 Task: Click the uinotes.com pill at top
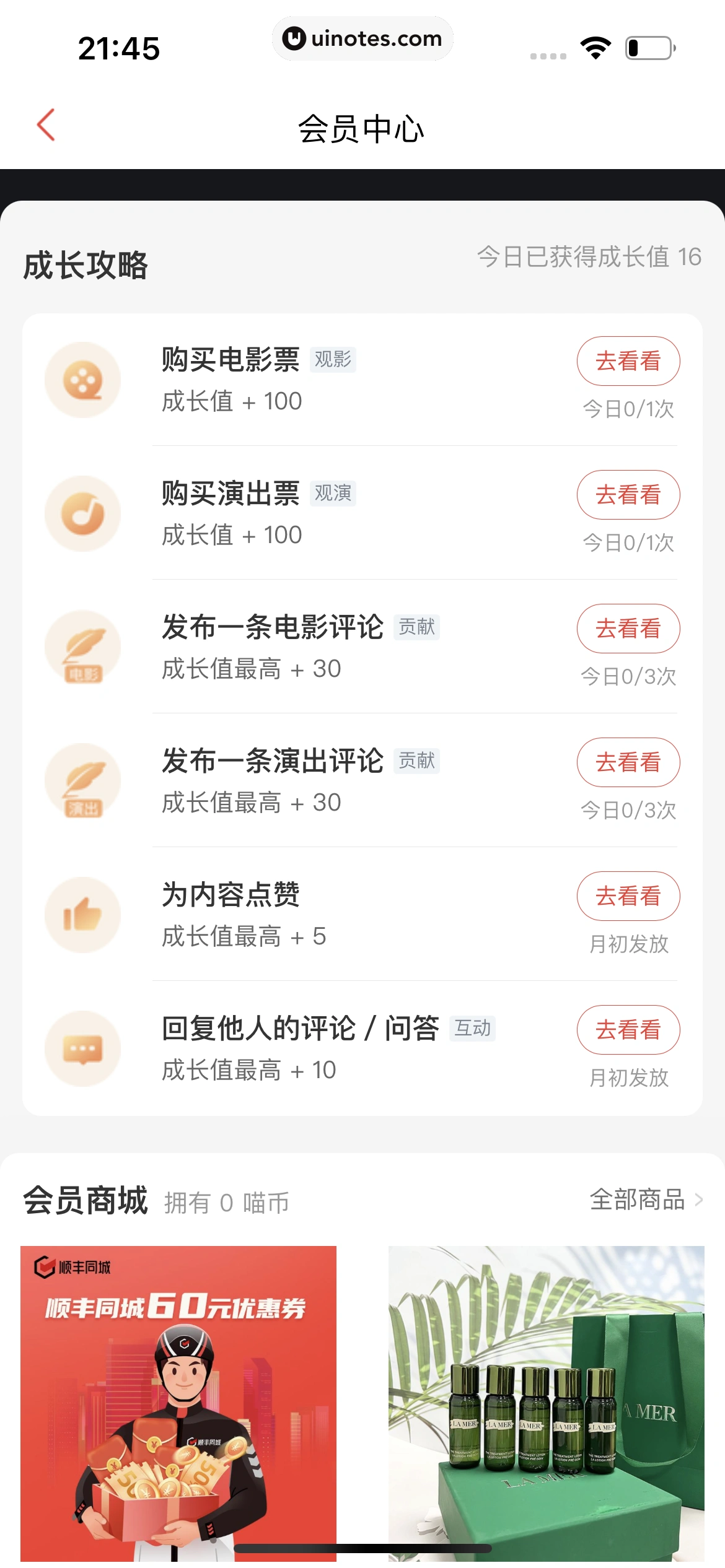[362, 38]
